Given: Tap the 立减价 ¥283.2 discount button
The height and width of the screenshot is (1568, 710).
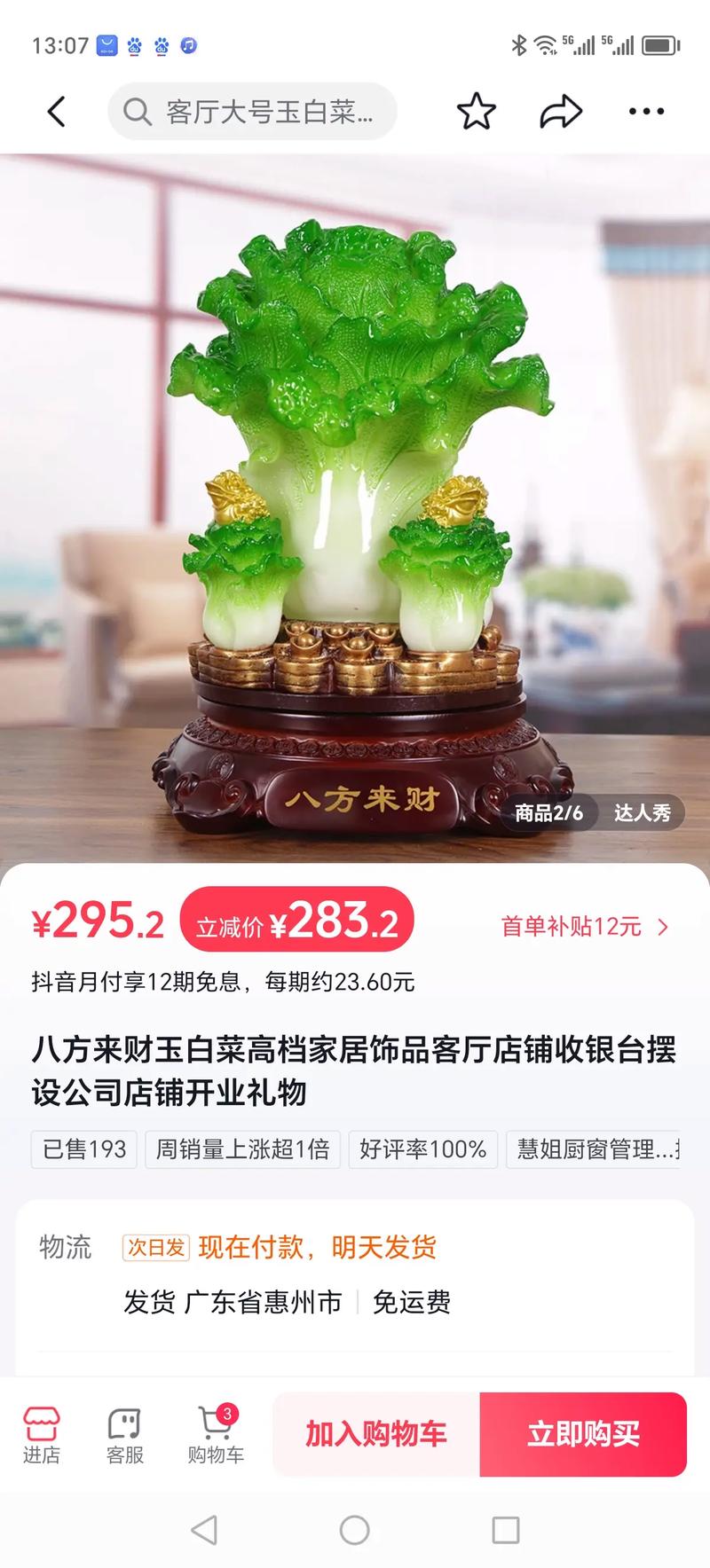Looking at the screenshot, I should [x=297, y=921].
